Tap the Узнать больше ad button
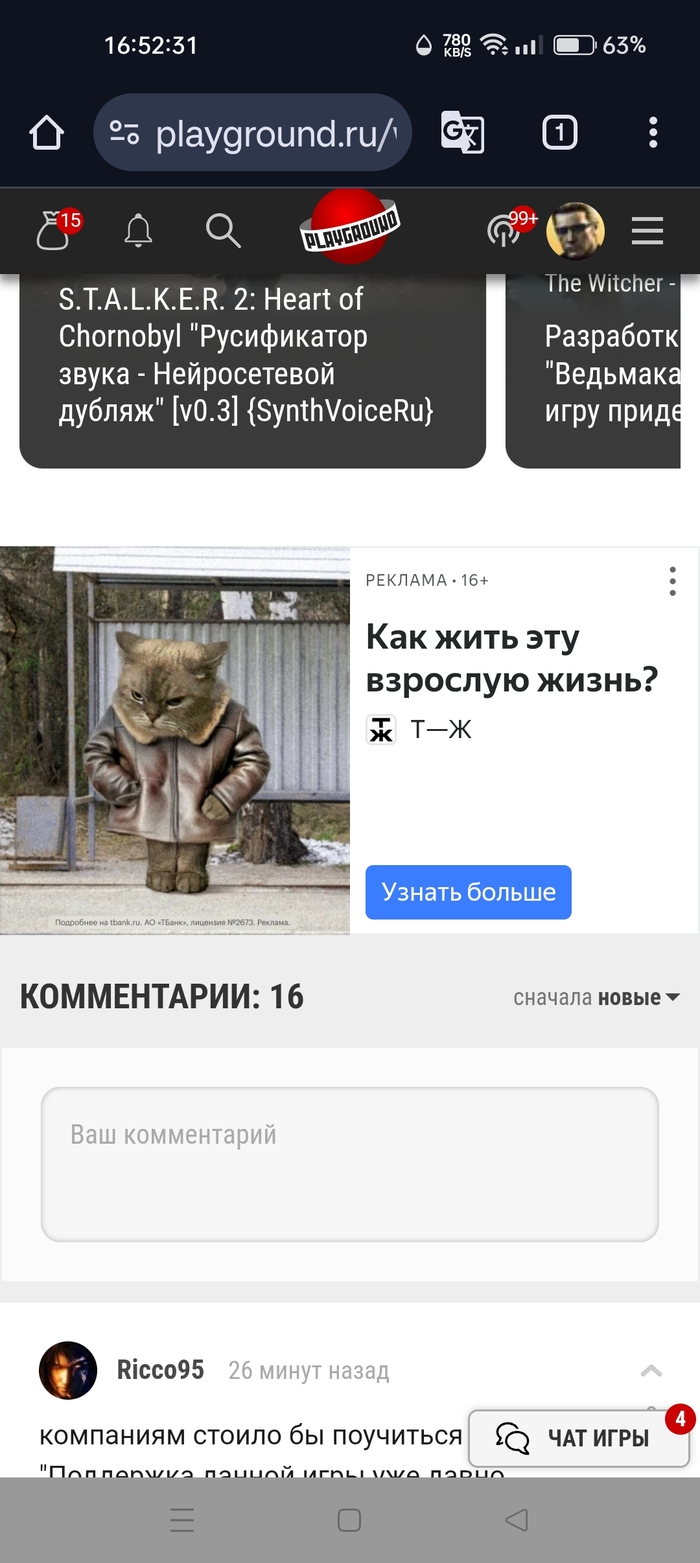 point(468,892)
